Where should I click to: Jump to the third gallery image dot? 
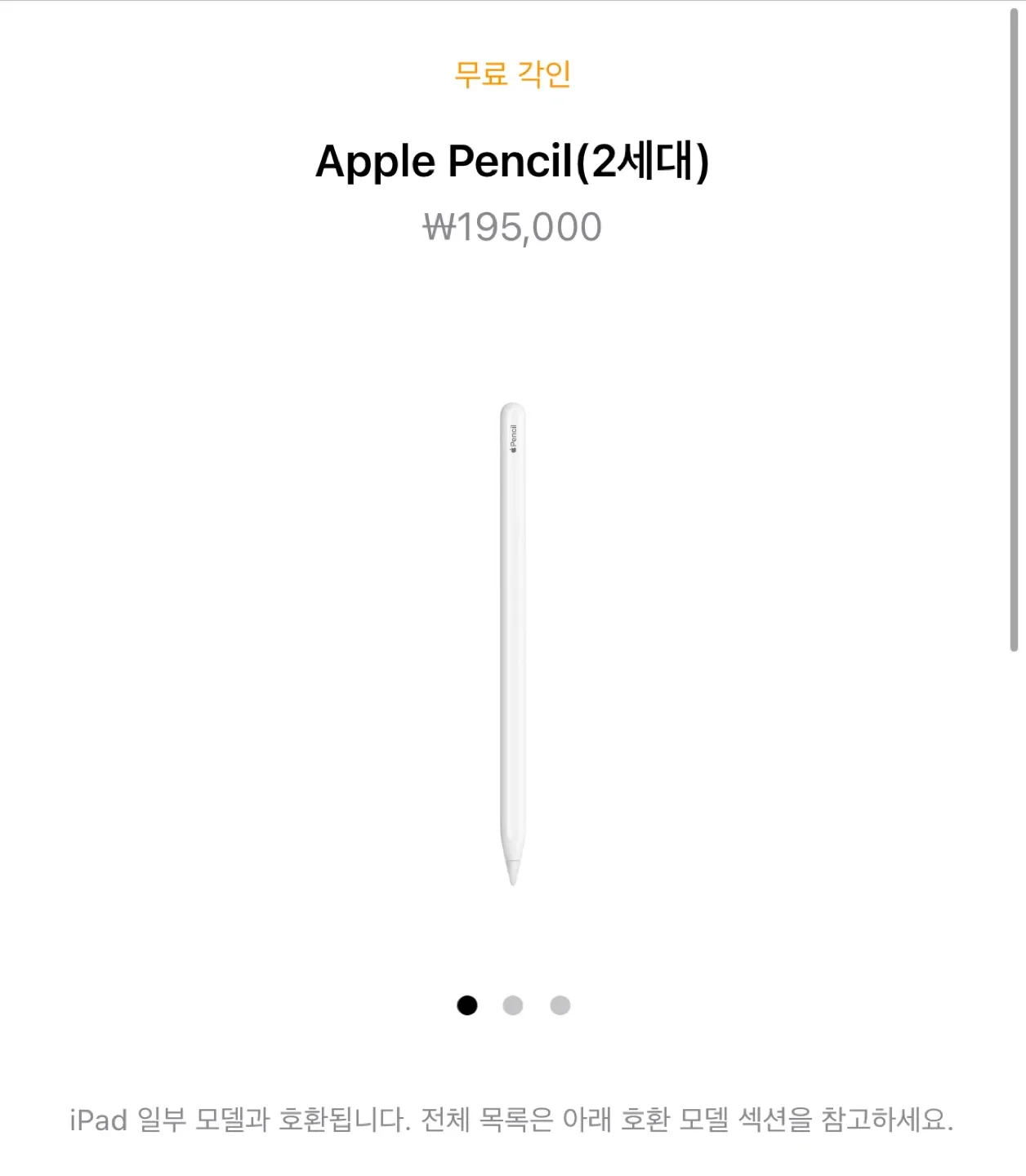click(x=560, y=1005)
